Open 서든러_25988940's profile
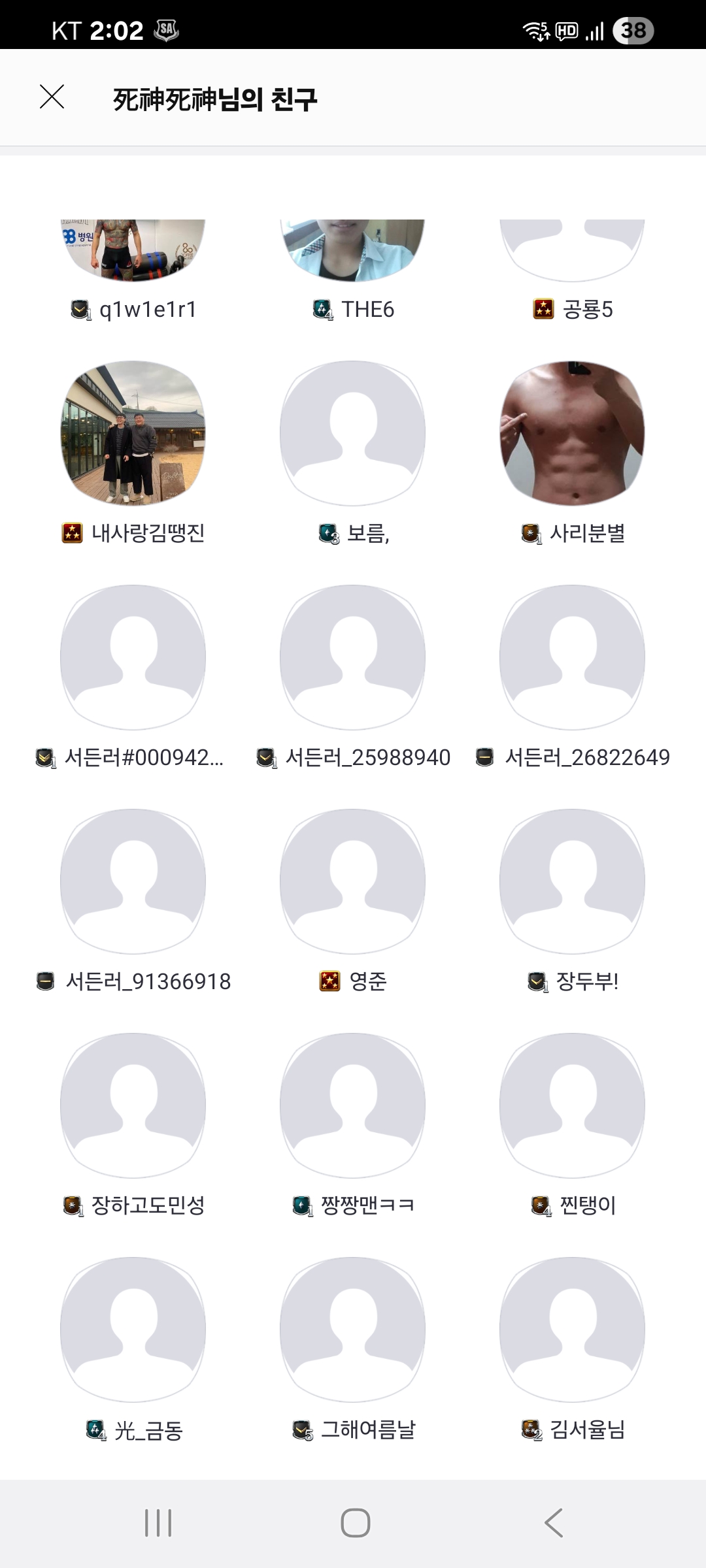This screenshot has width=706, height=1568. [x=353, y=657]
